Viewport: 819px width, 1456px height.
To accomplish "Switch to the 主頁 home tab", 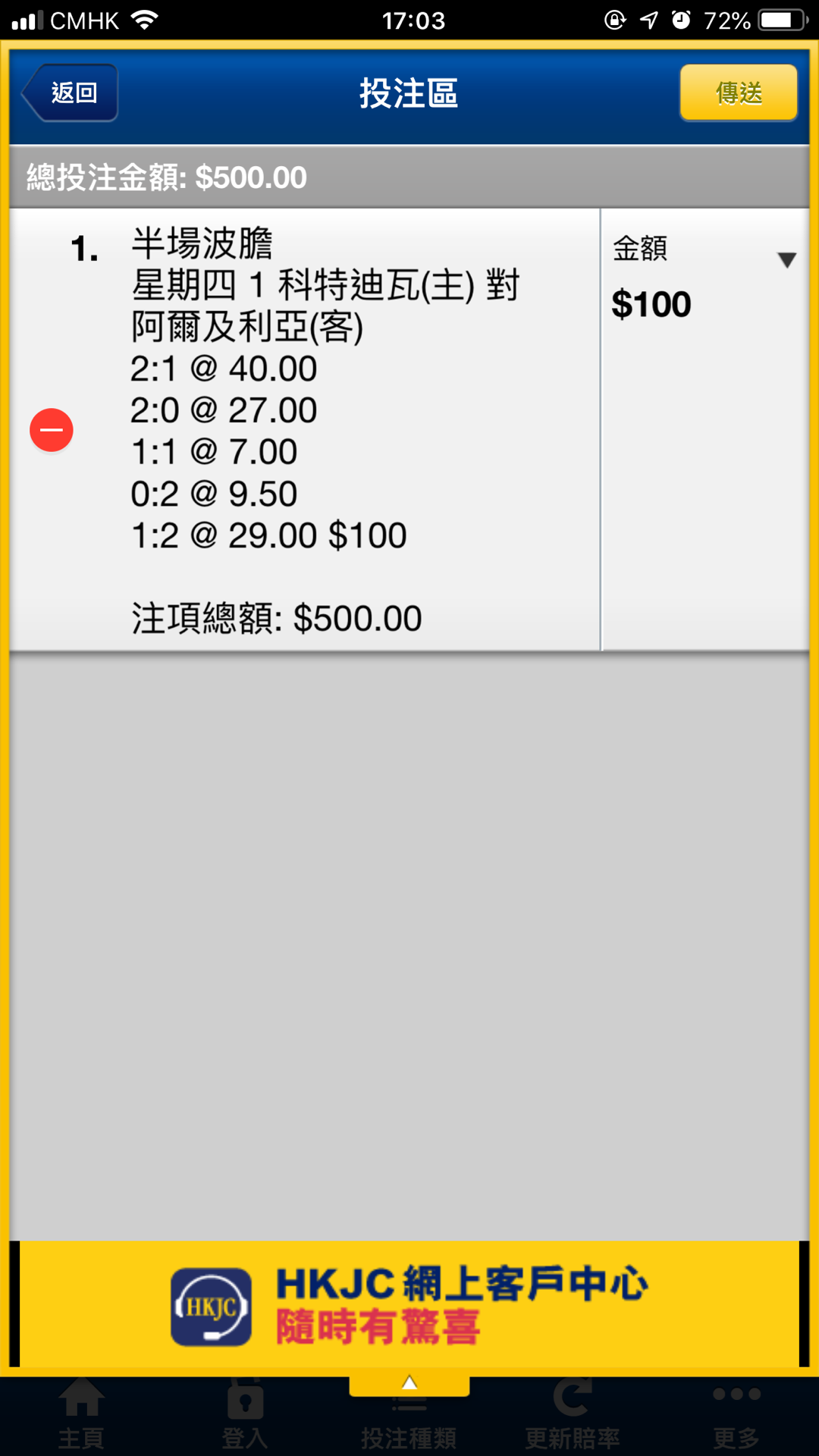I will click(x=82, y=1416).
